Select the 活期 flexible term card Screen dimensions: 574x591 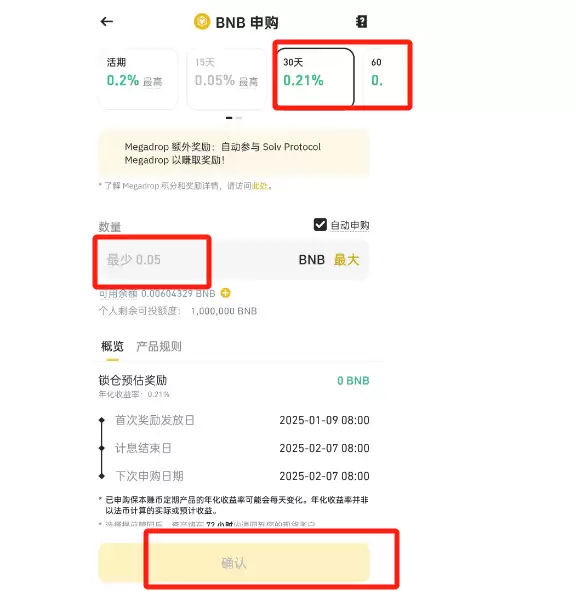[x=138, y=79]
